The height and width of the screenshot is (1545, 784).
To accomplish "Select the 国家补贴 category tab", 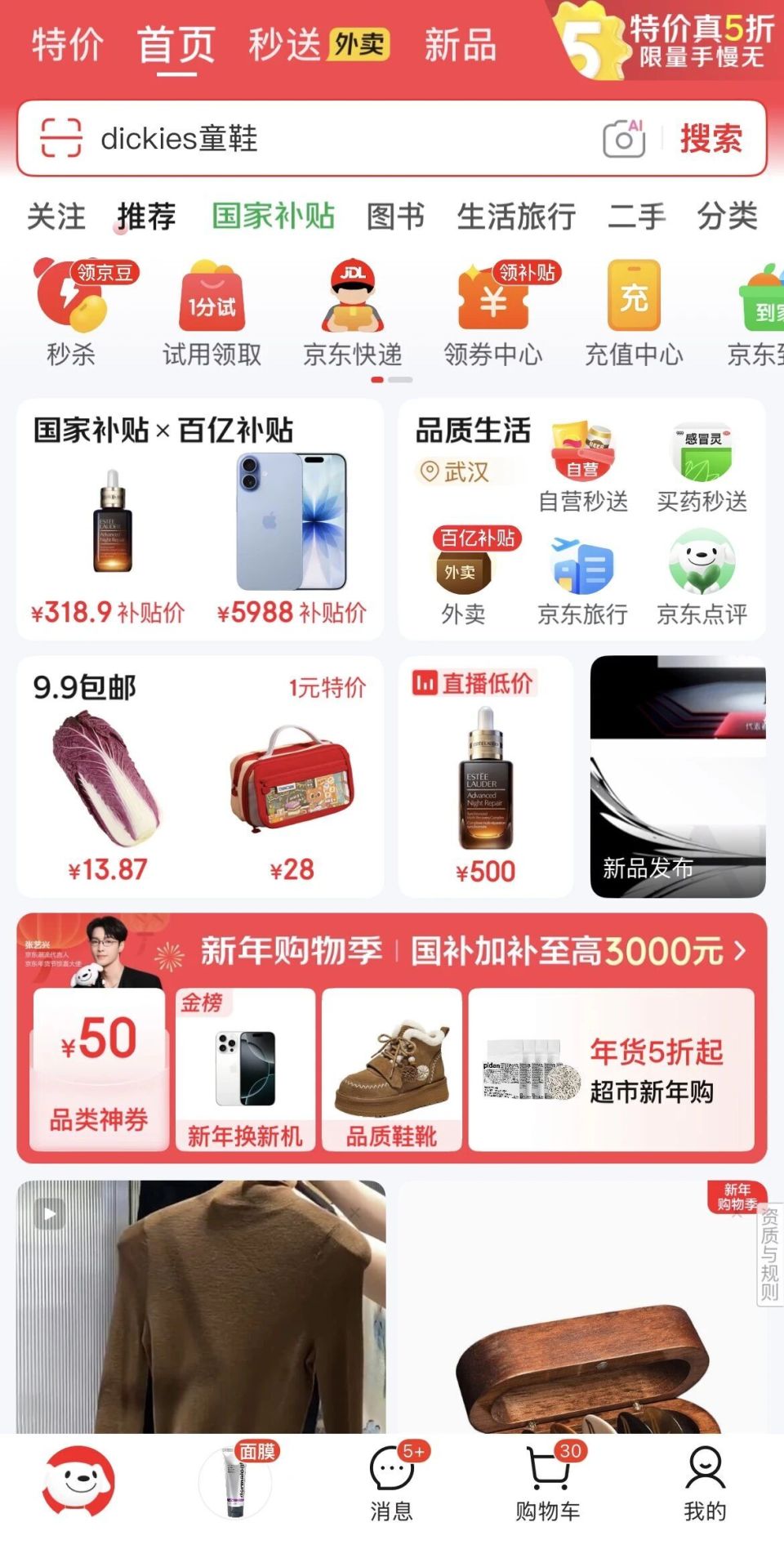I will 273,217.
